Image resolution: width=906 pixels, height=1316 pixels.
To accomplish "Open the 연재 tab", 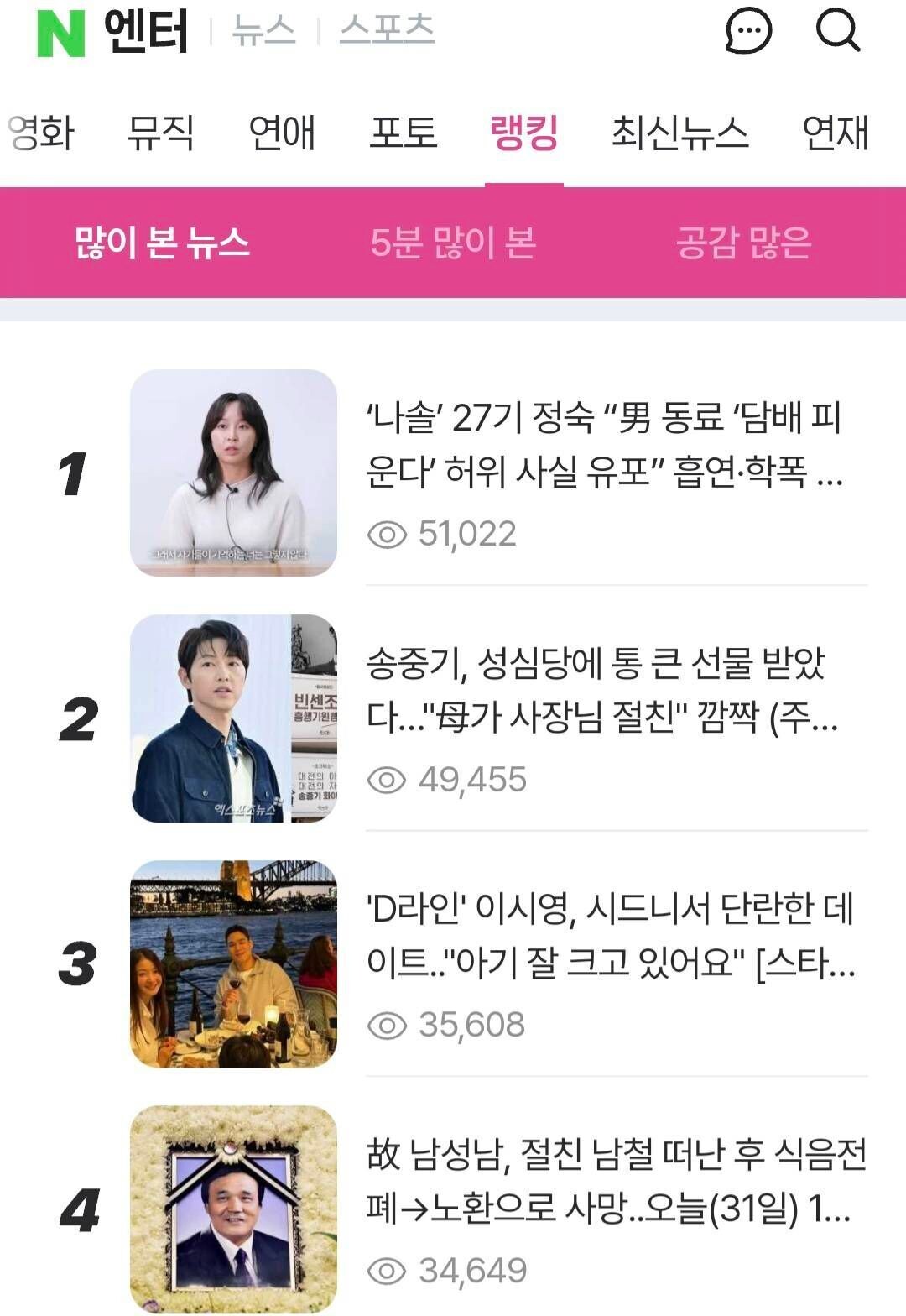I will pyautogui.click(x=837, y=132).
